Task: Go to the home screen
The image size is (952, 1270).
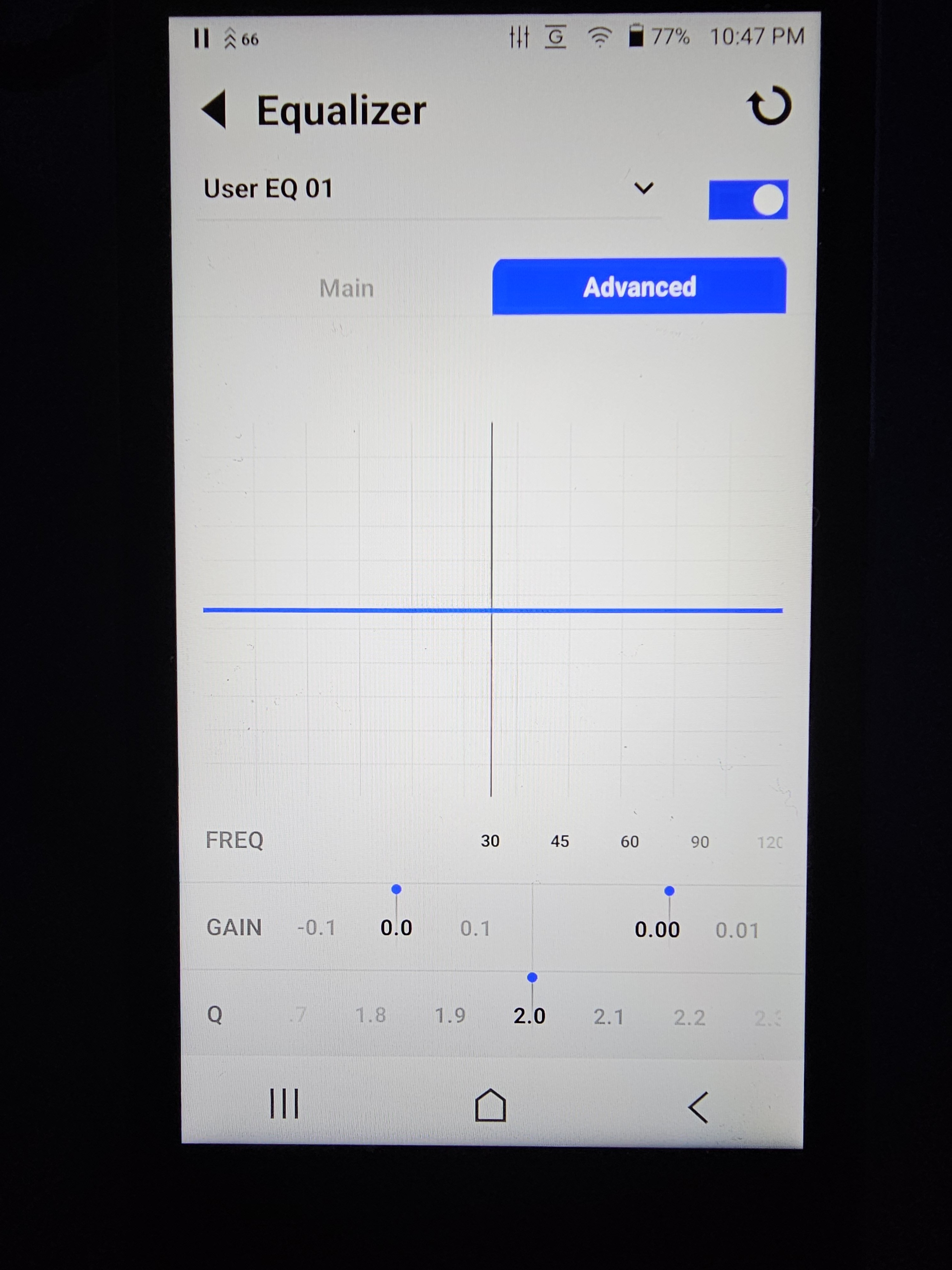Action: click(x=491, y=1105)
